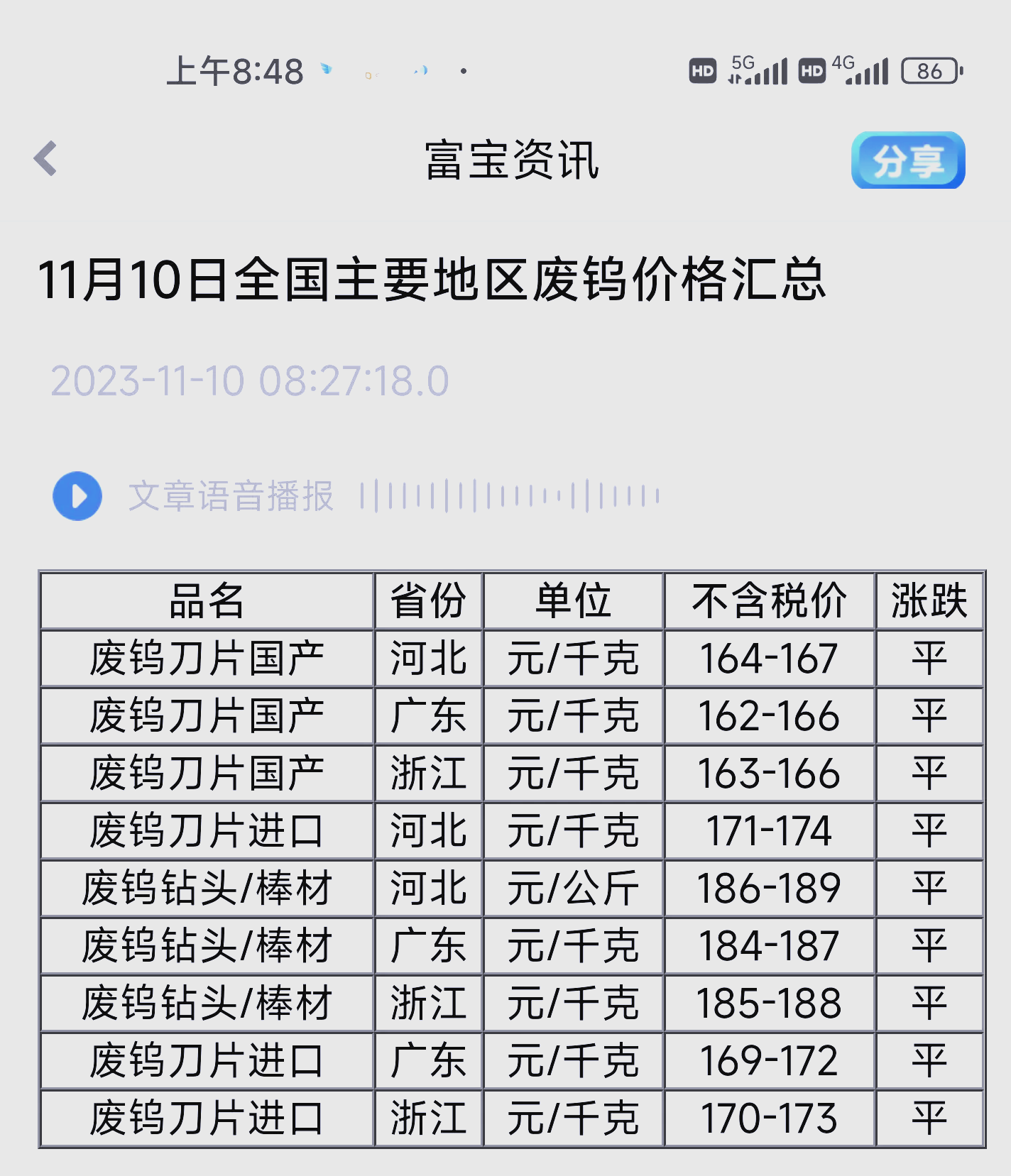Expand the 不含税价 column header
The width and height of the screenshot is (1011, 1176).
769,600
